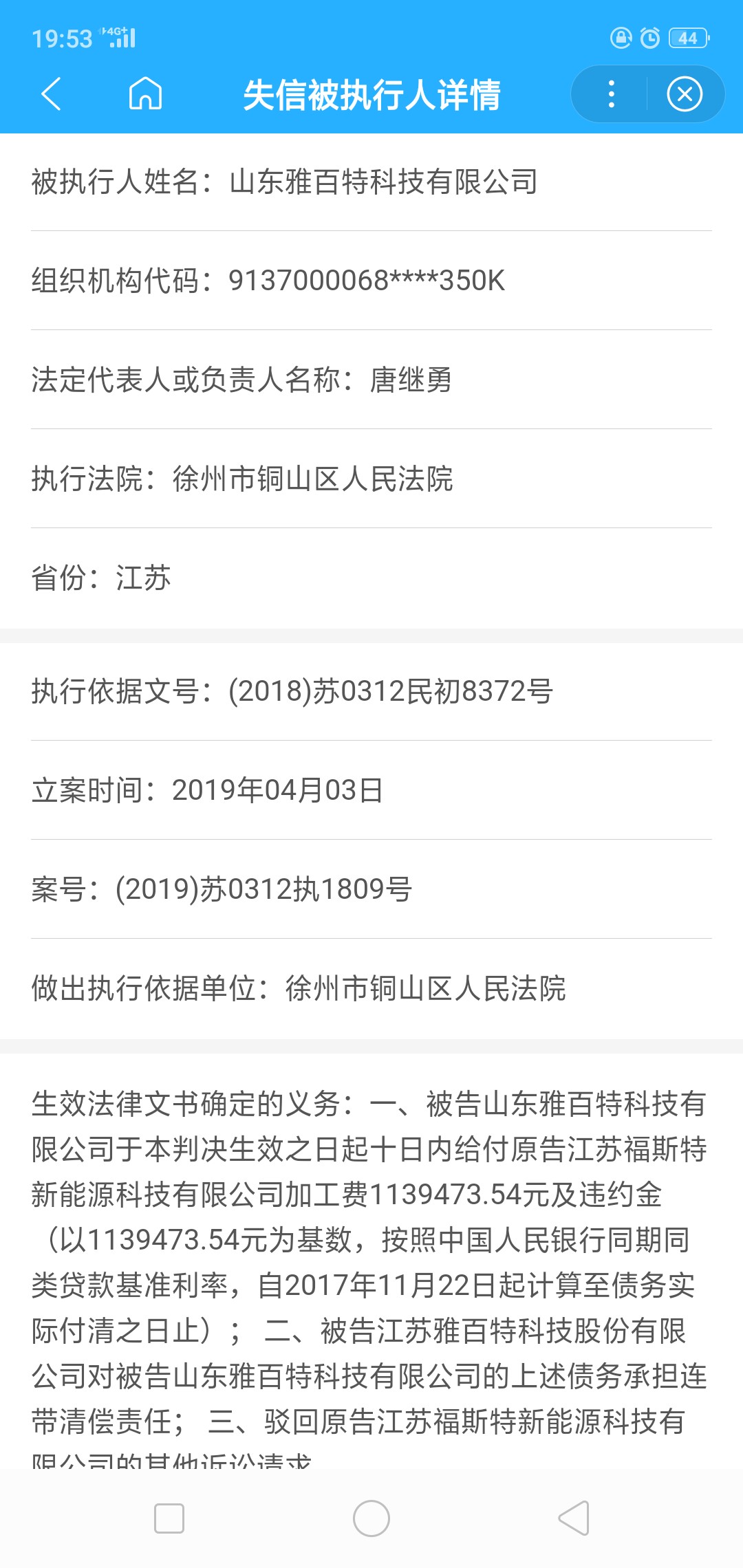The width and height of the screenshot is (743, 1568).
Task: Open the three-dot more options menu
Action: click(x=611, y=94)
